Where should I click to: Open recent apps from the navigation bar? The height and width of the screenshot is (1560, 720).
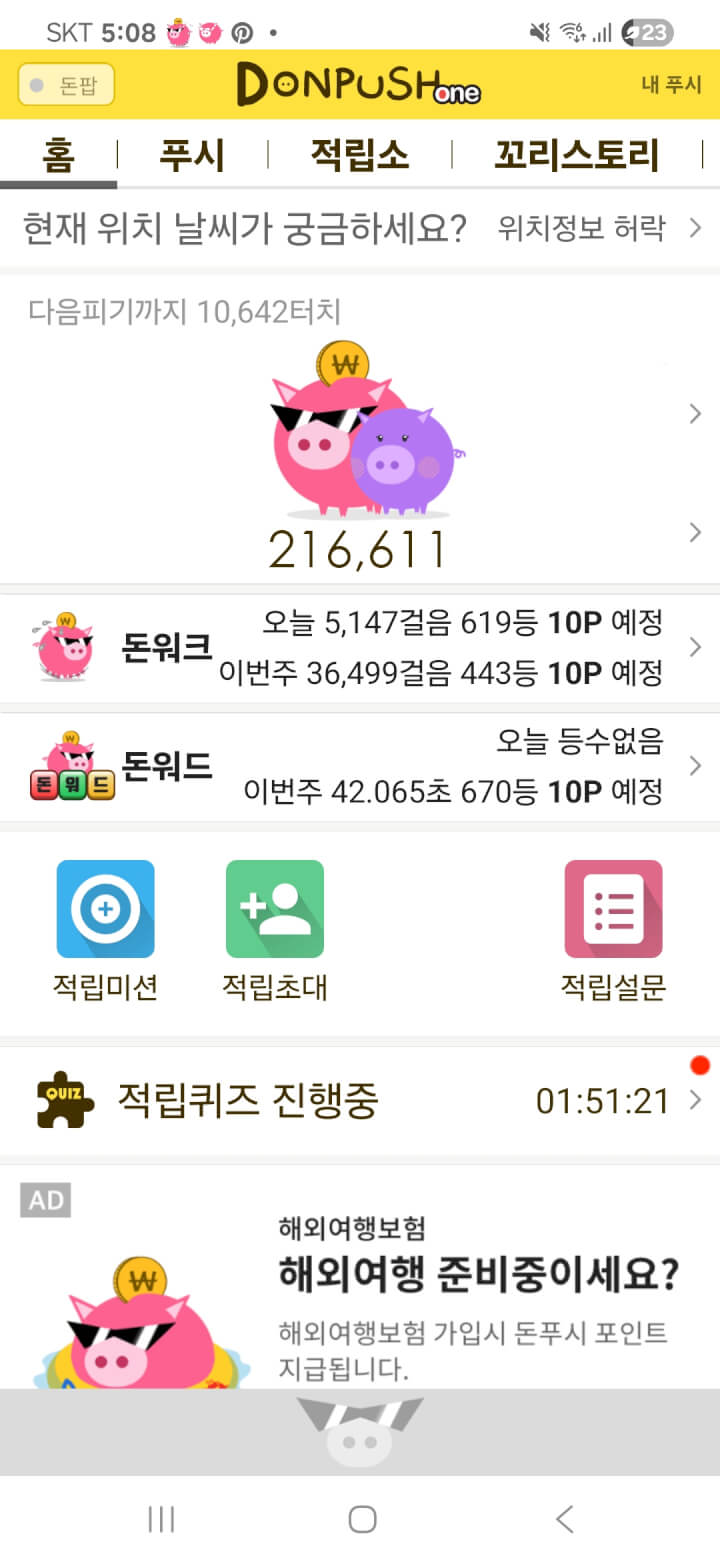click(x=161, y=1520)
